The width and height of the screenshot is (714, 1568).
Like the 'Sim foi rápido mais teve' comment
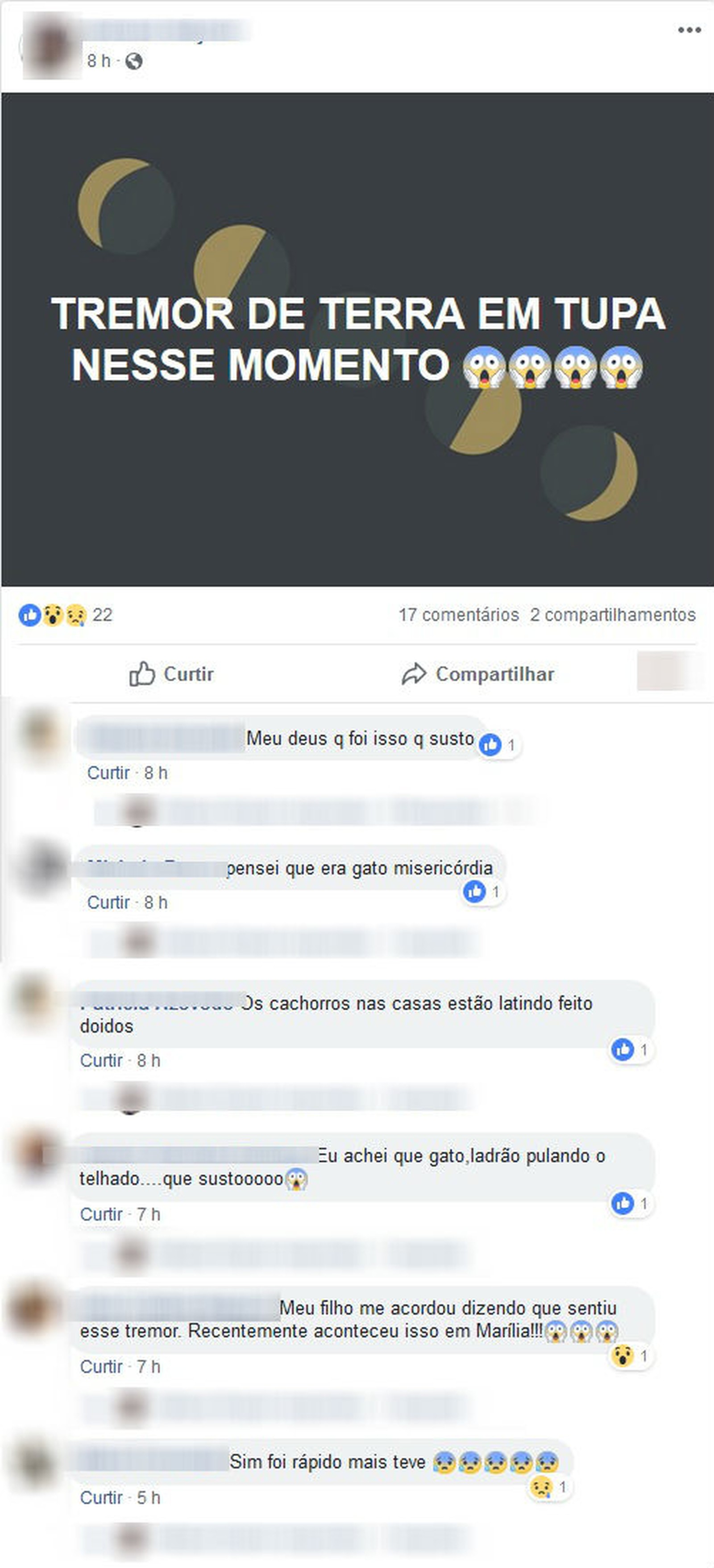(x=101, y=1498)
